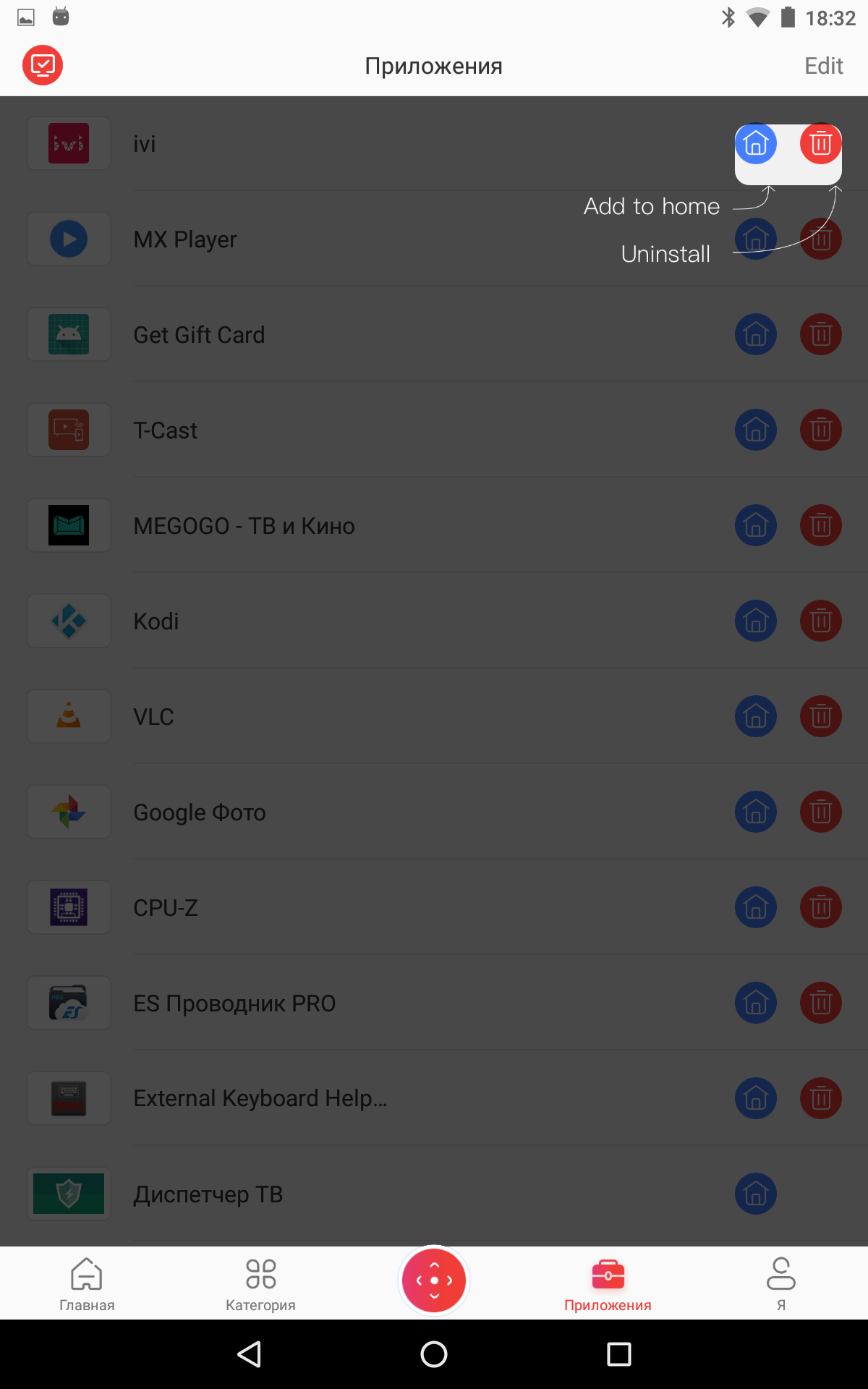Uninstall the ivi app
Viewport: 868px width, 1389px height.
point(820,144)
